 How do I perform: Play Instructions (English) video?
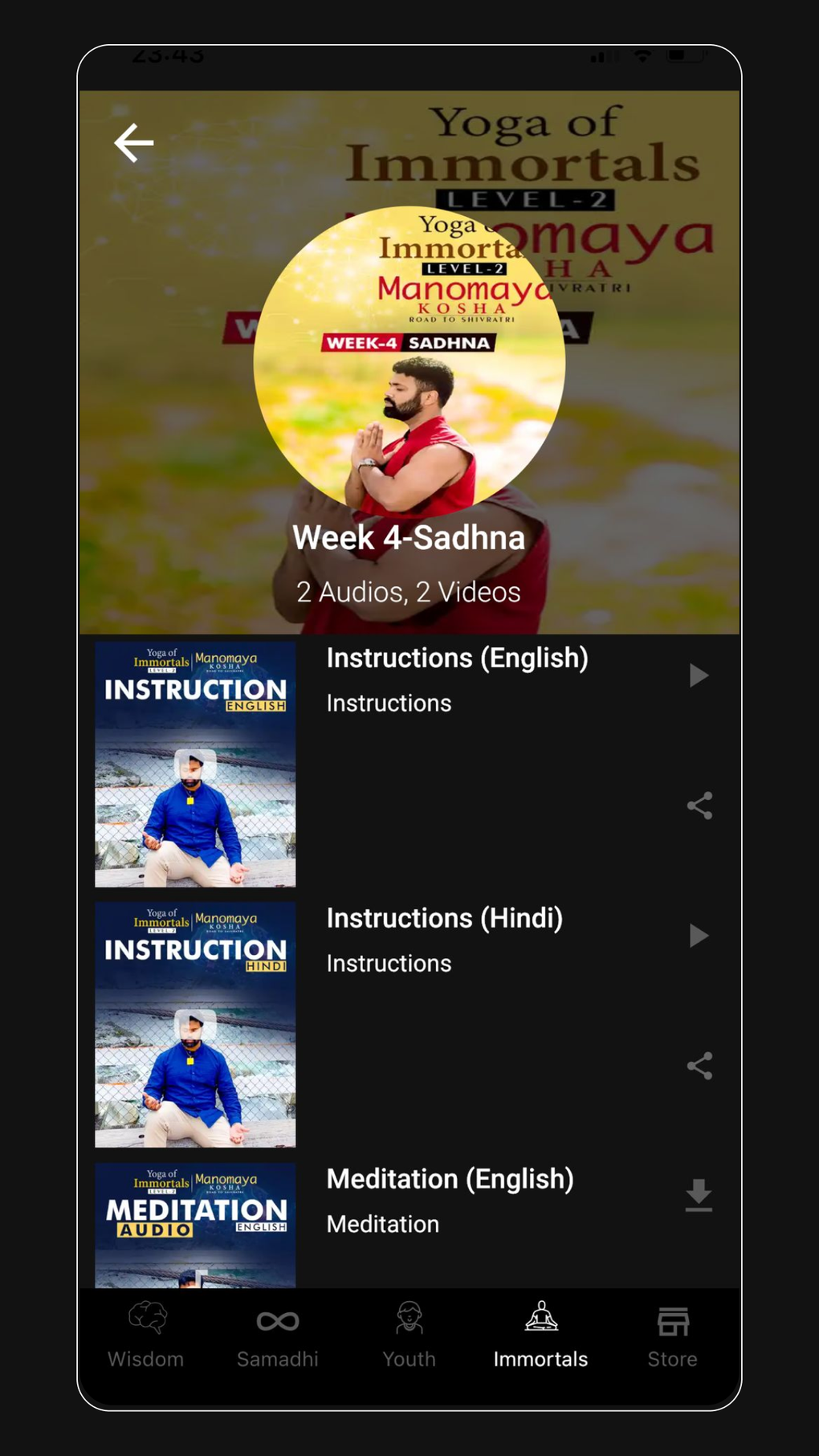point(699,675)
